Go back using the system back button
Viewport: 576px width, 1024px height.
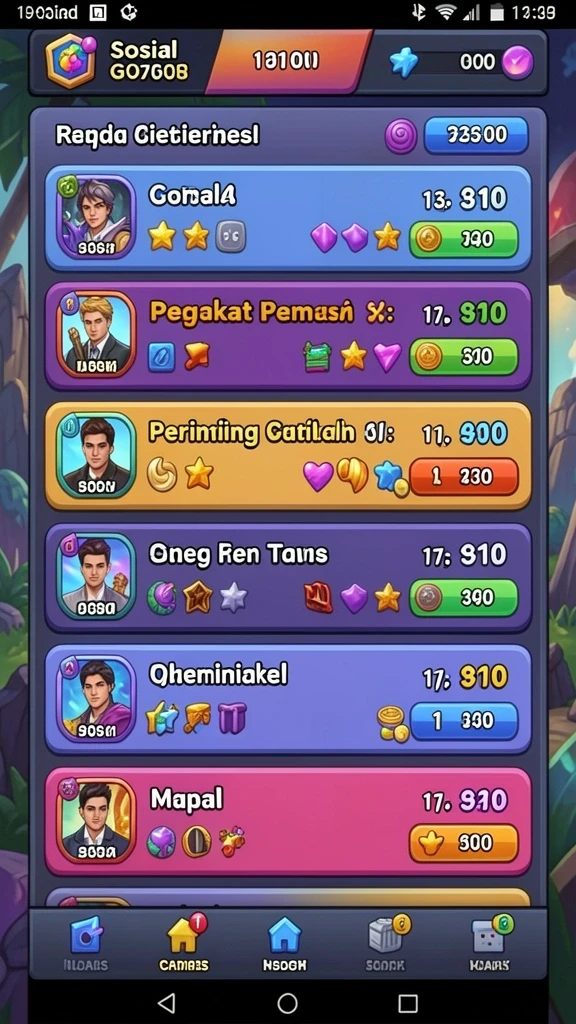pyautogui.click(x=167, y=1003)
